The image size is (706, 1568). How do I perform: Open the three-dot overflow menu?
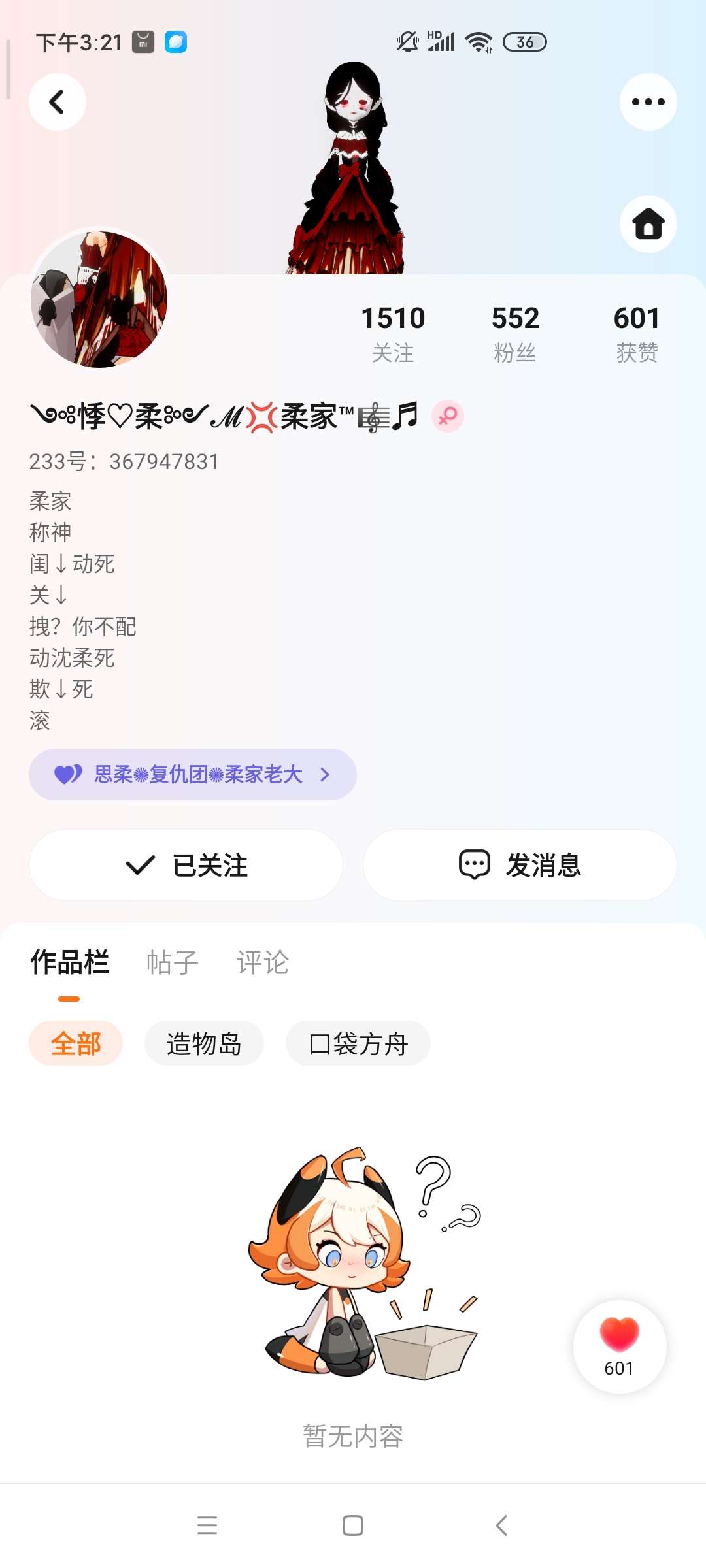(648, 102)
